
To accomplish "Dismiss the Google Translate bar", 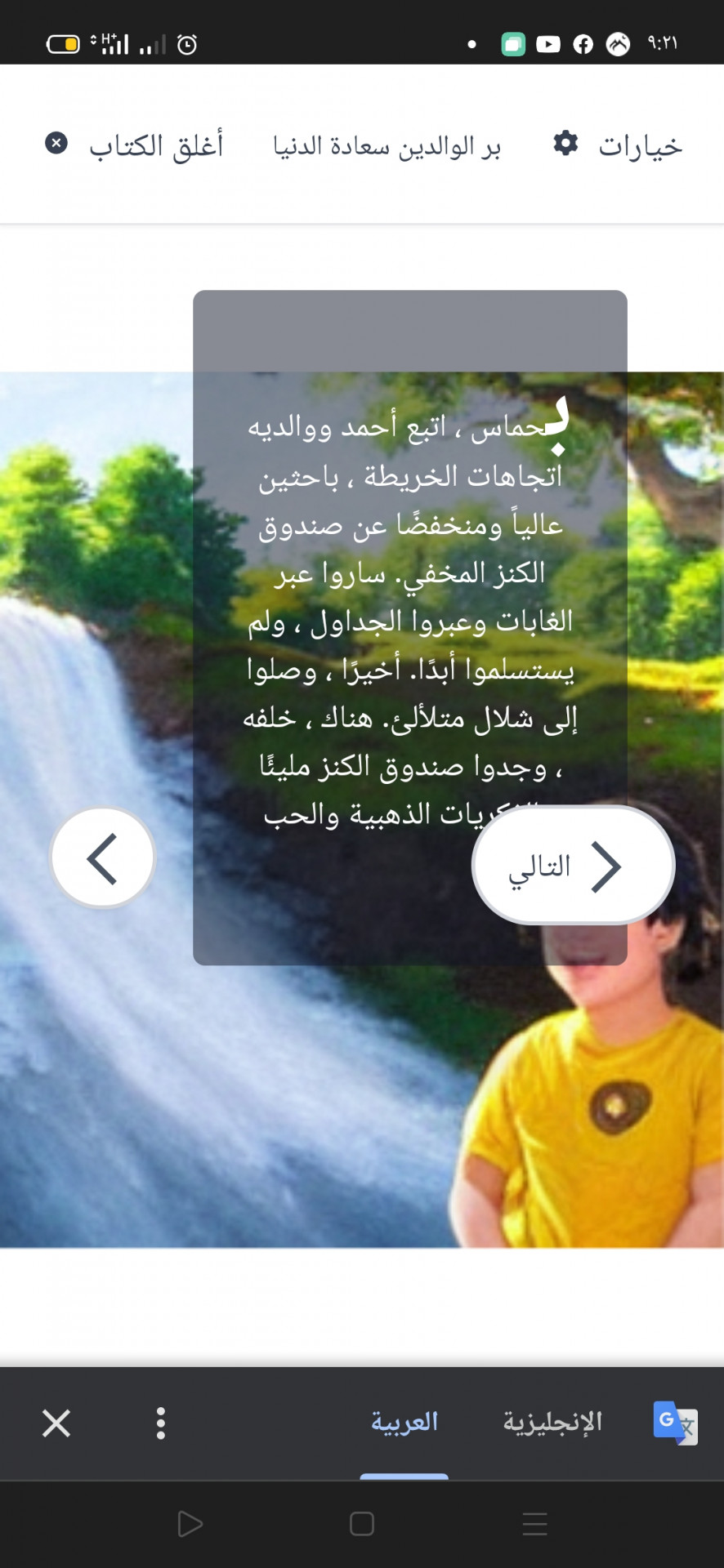I will click(56, 1423).
